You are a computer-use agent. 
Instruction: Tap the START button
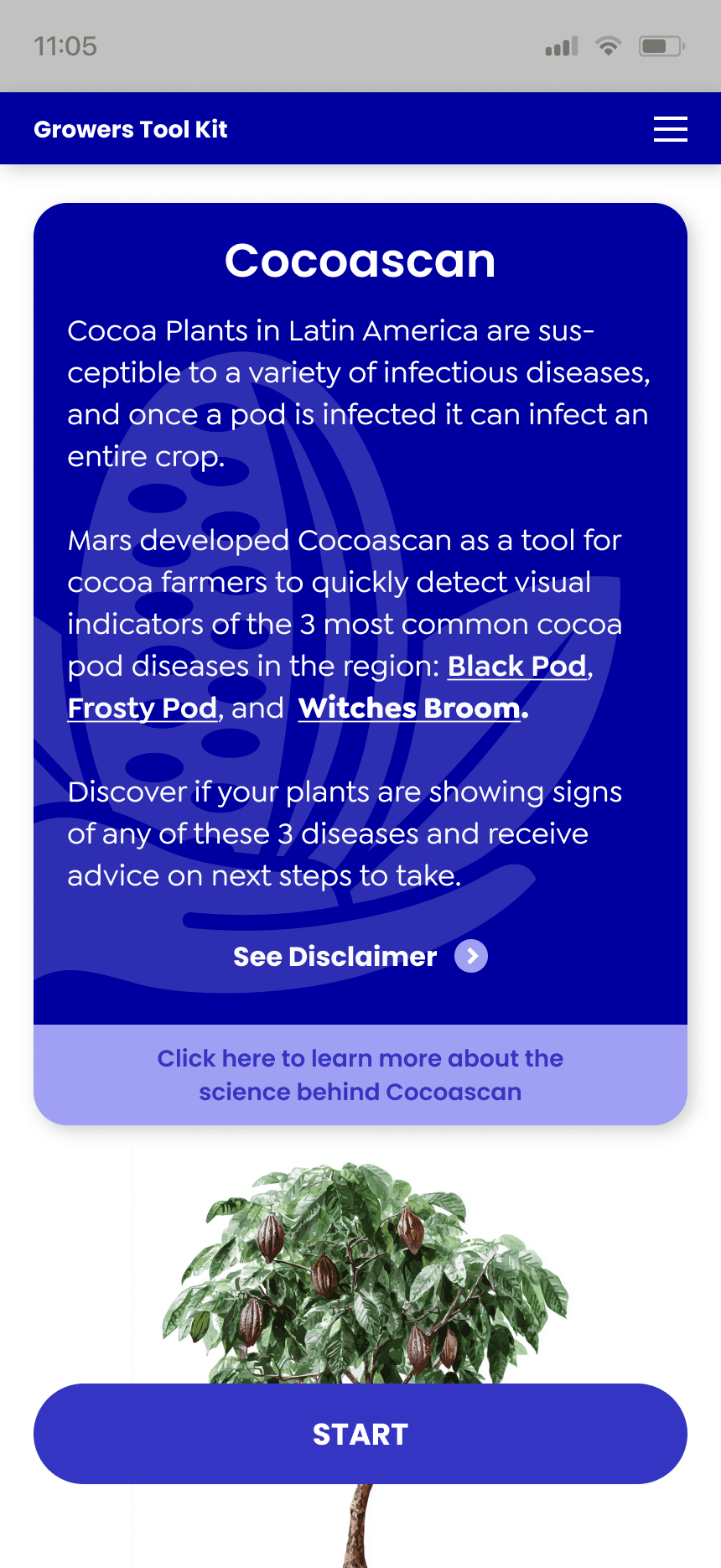(360, 1434)
